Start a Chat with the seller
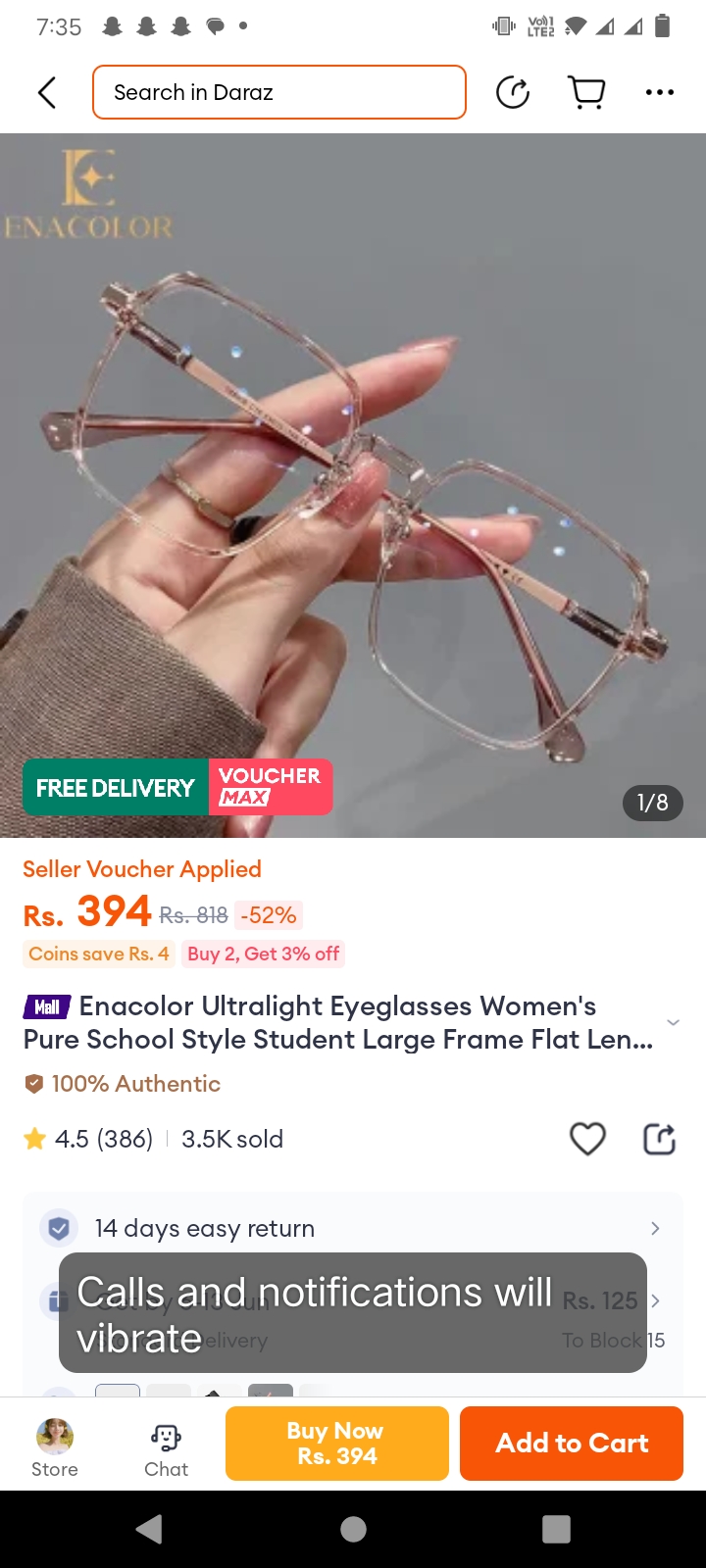 166,1447
